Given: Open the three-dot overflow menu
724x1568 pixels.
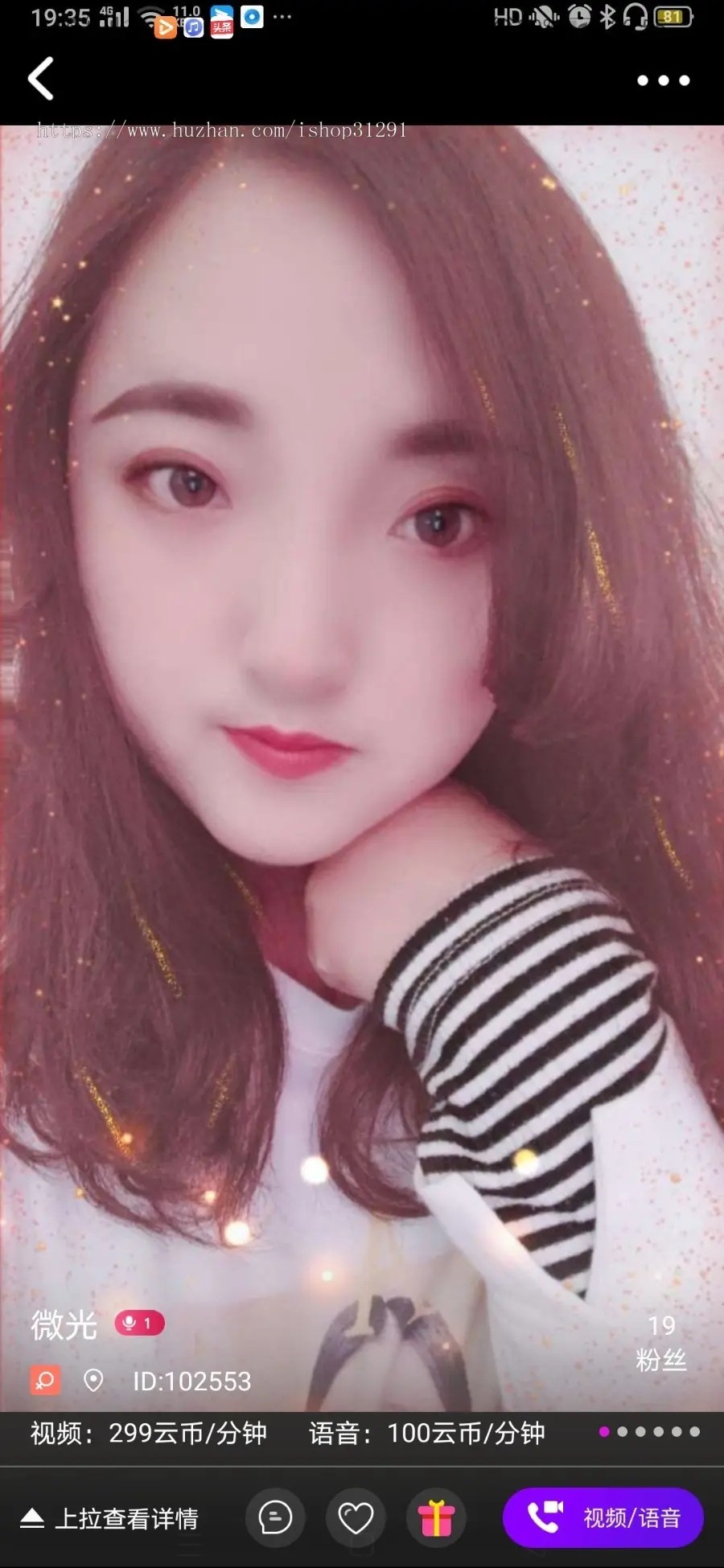Looking at the screenshot, I should [663, 80].
